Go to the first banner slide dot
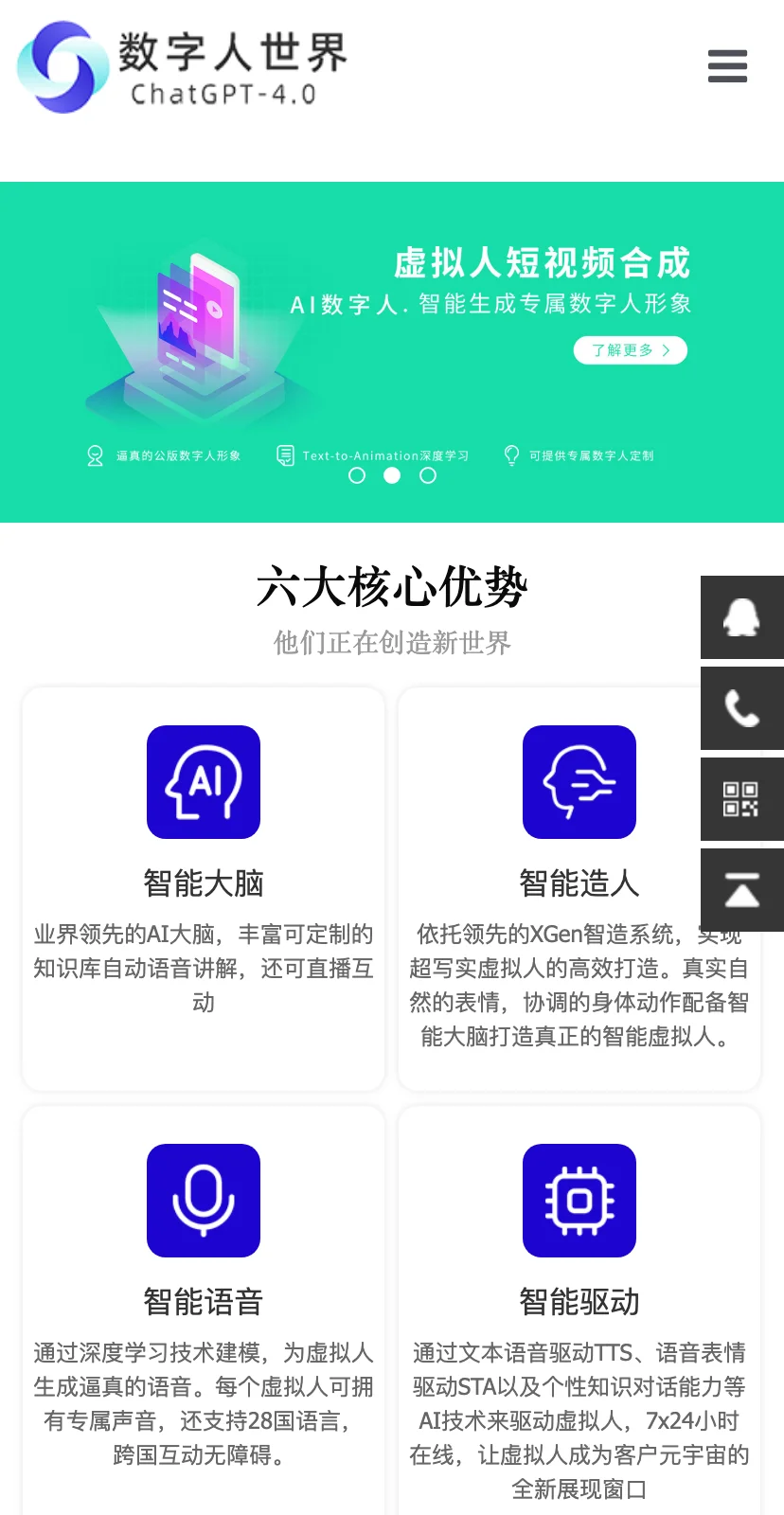Screen dimensions: 784x1515 pyautogui.click(x=357, y=475)
